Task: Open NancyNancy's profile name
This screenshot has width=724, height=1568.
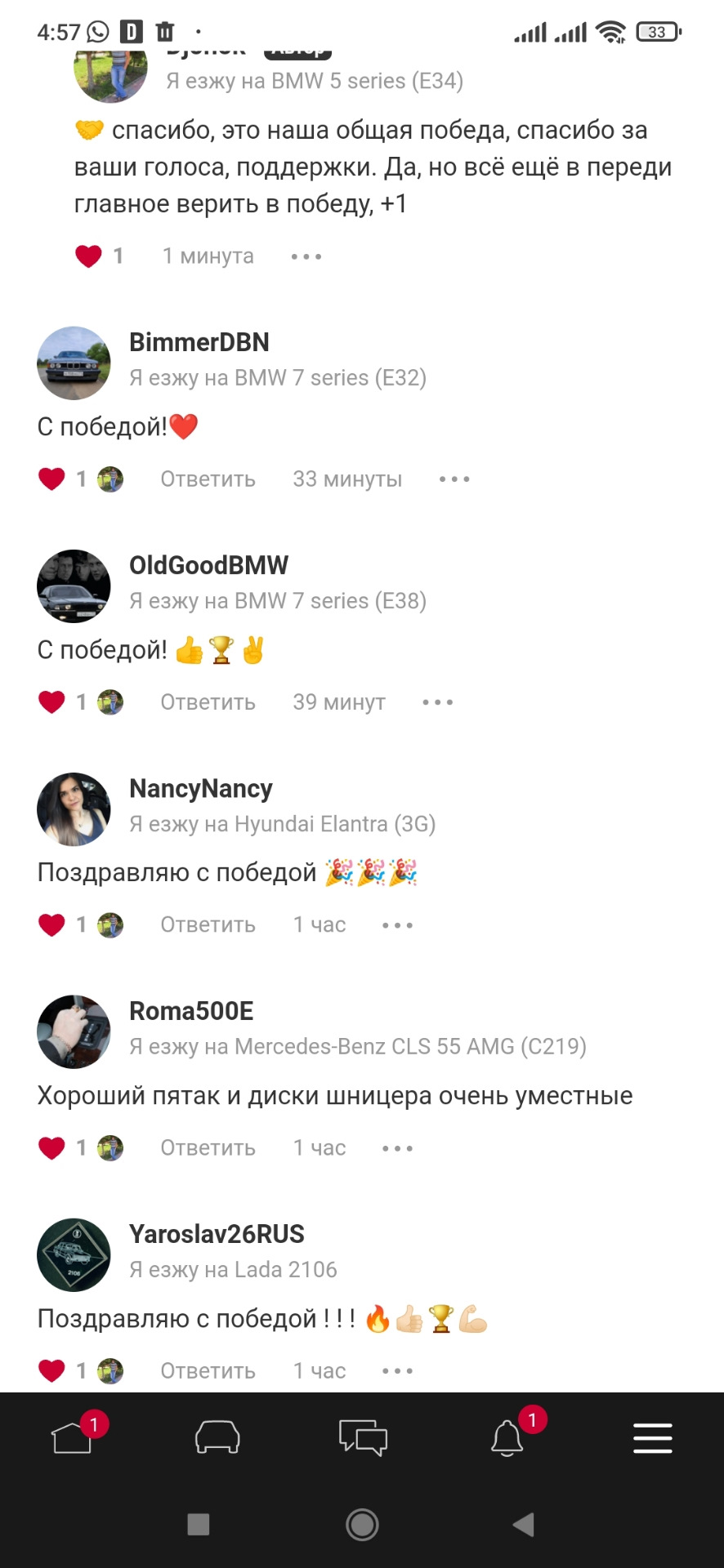Action: 201,789
